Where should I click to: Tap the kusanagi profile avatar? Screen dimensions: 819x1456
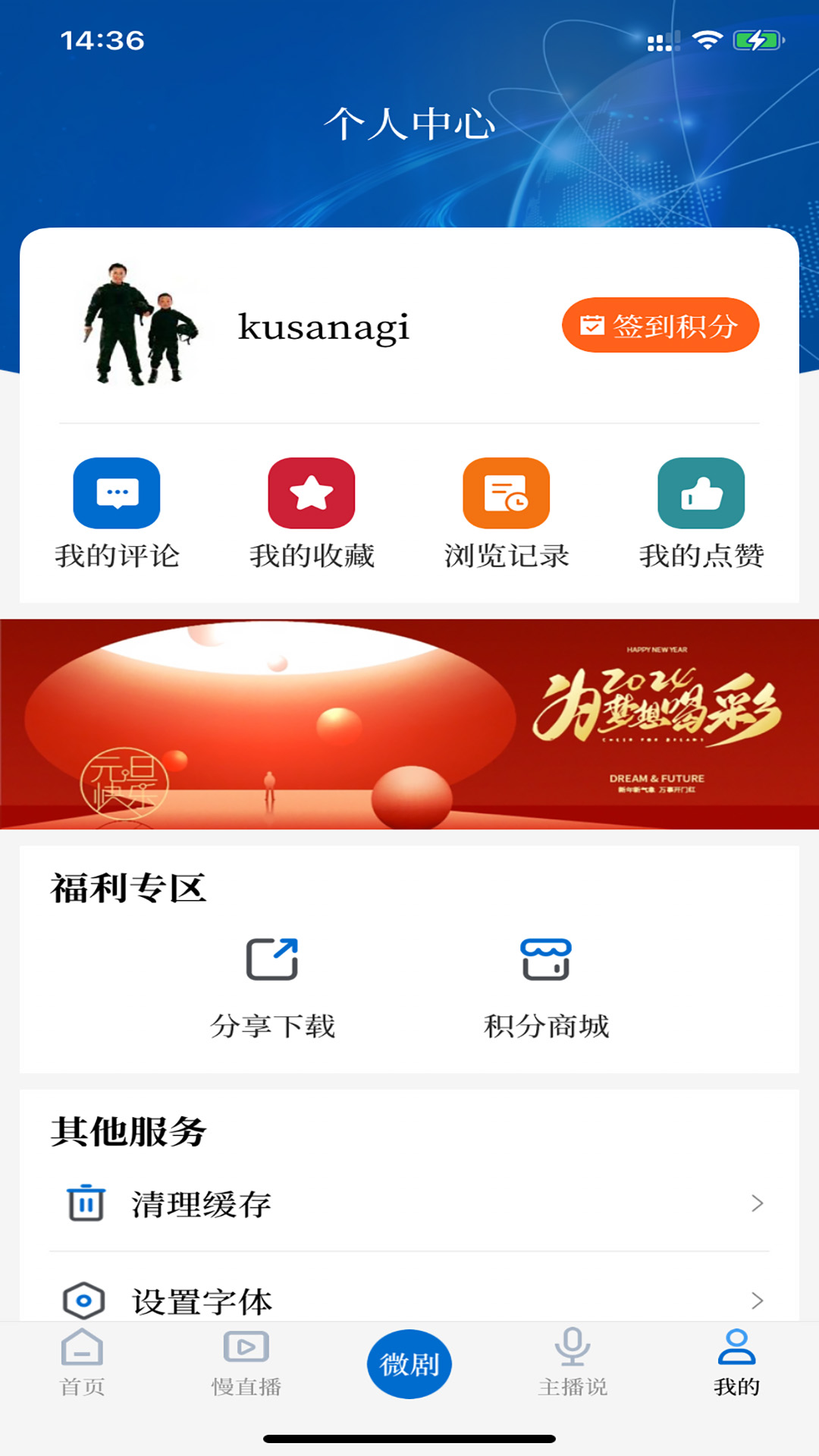pos(140,325)
